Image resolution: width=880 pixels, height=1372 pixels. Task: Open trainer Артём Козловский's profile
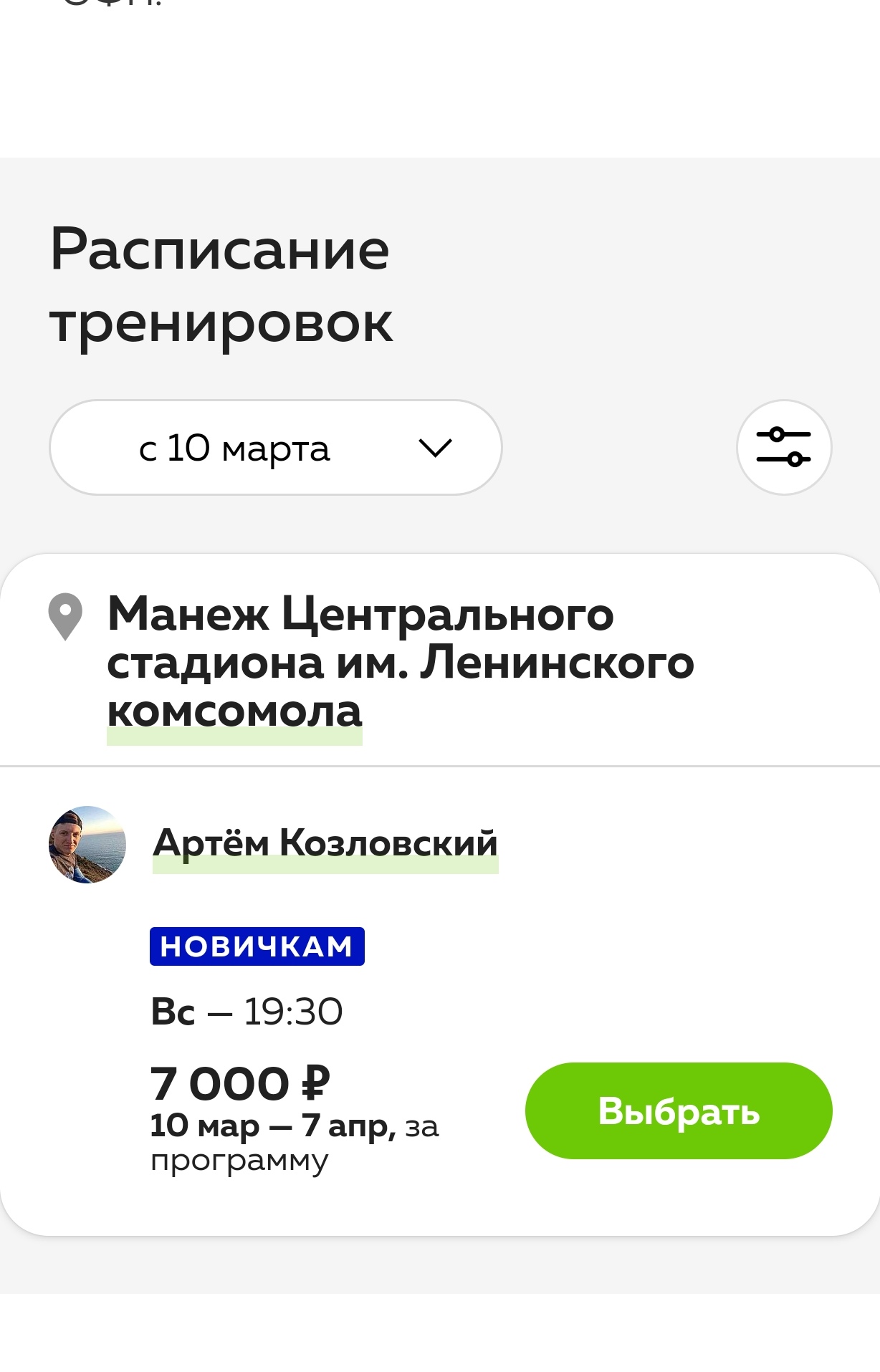tap(325, 843)
